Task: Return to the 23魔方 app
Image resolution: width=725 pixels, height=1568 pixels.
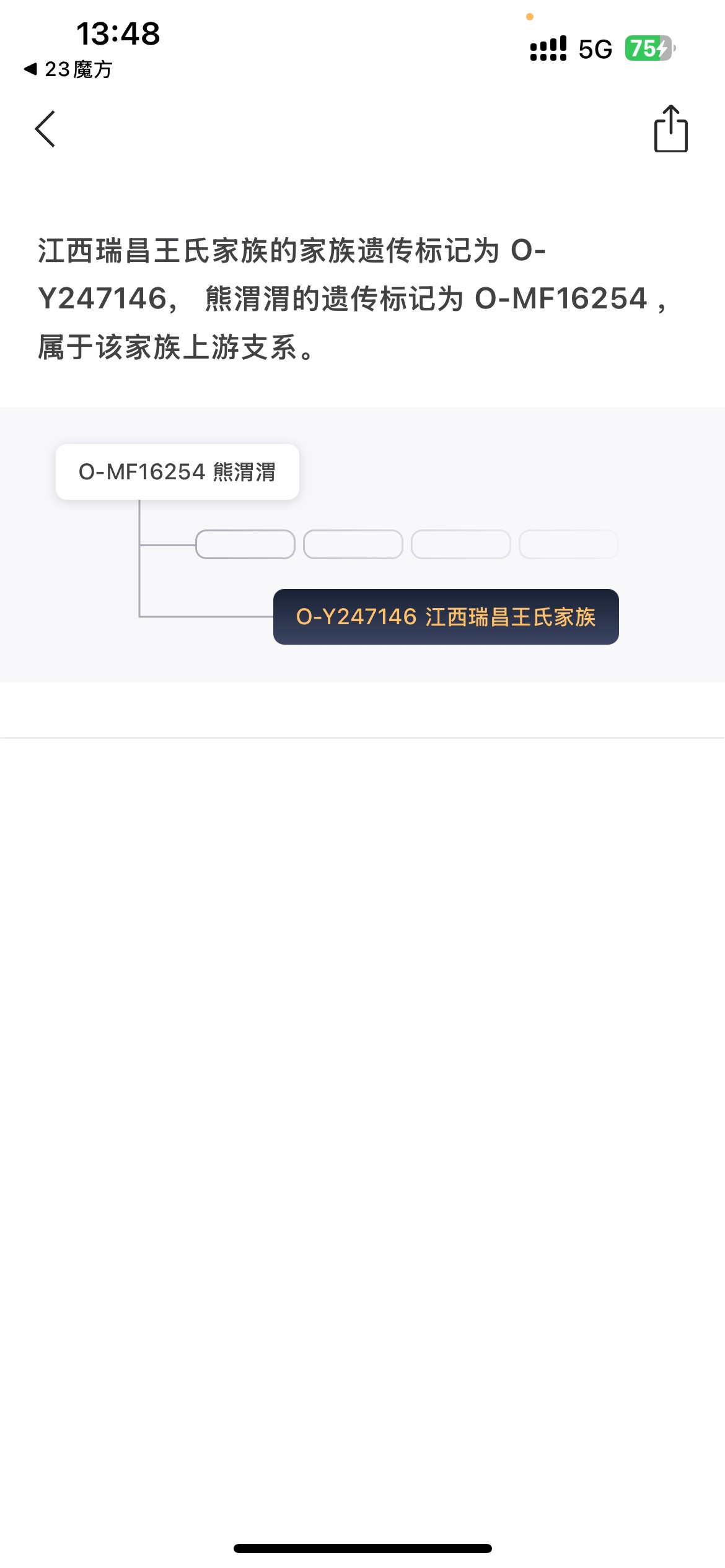Action: point(68,69)
